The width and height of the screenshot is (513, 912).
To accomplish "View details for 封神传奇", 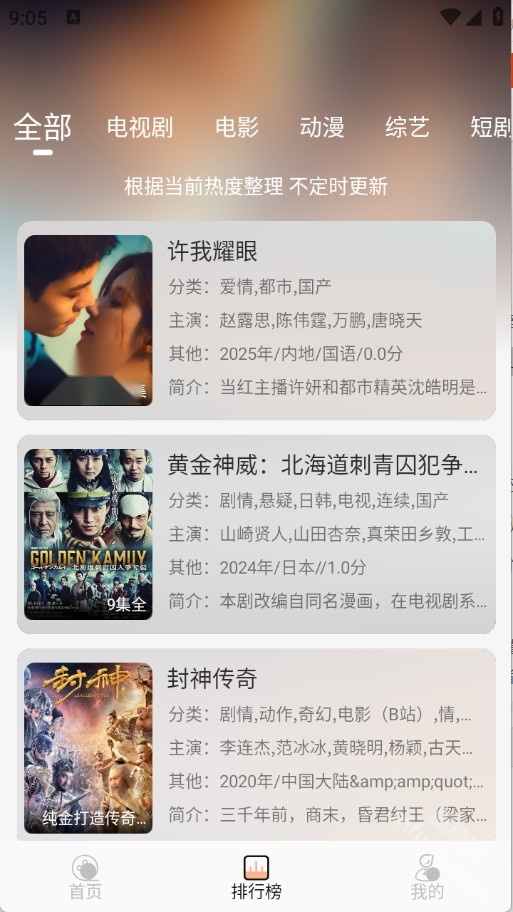I will (256, 745).
